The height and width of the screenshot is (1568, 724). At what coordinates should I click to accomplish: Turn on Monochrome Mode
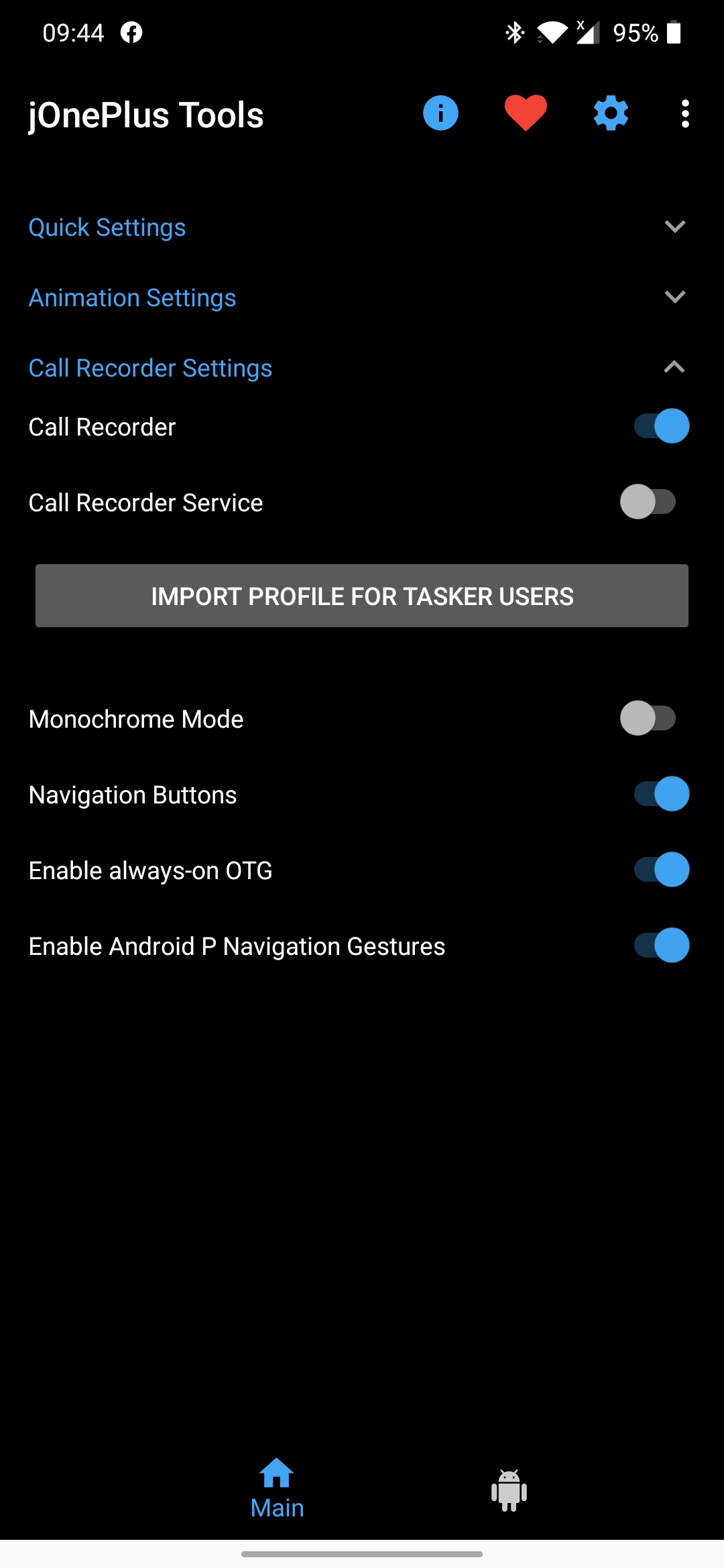coord(648,718)
